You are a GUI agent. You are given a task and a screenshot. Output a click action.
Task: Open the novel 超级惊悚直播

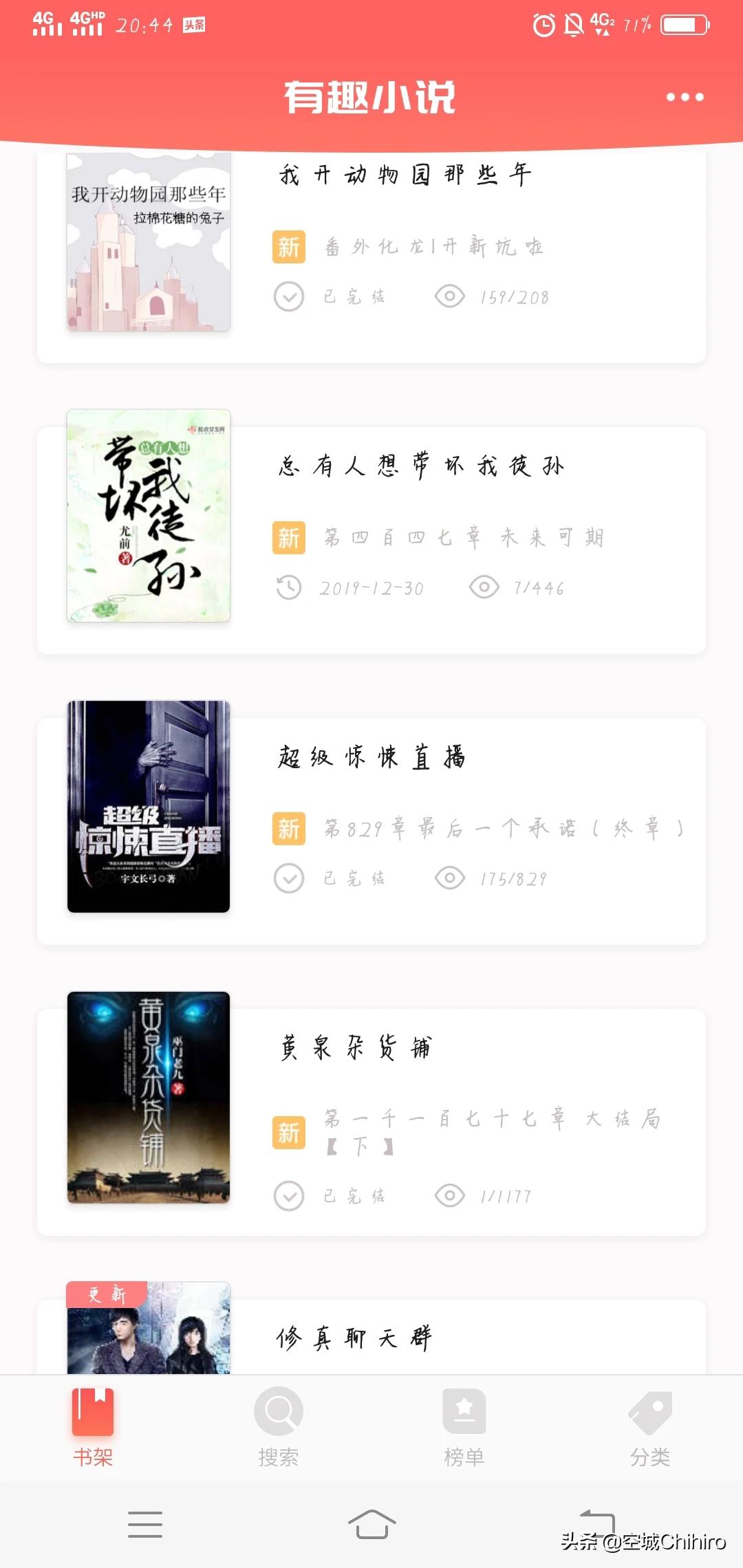click(371, 757)
